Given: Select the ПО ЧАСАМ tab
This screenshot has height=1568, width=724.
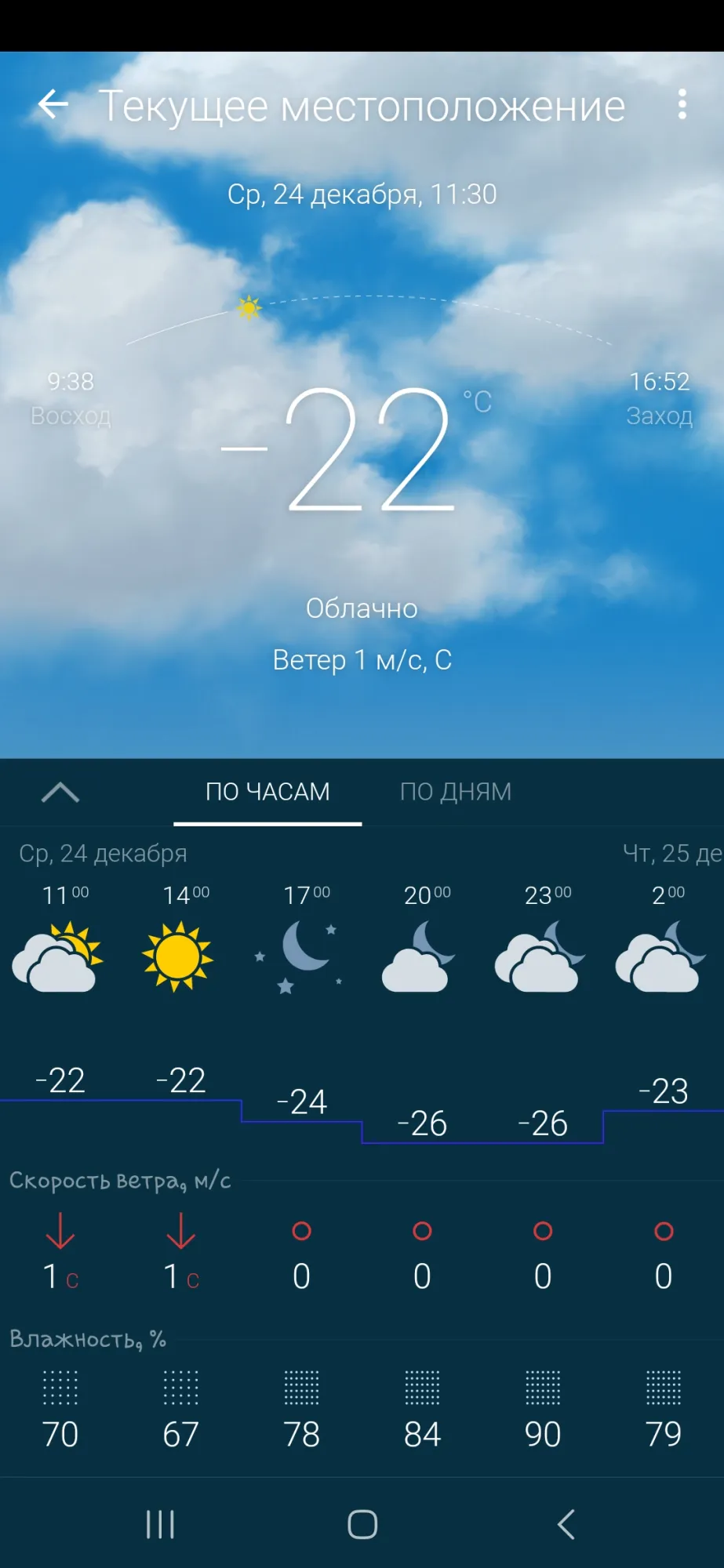Looking at the screenshot, I should [x=267, y=792].
